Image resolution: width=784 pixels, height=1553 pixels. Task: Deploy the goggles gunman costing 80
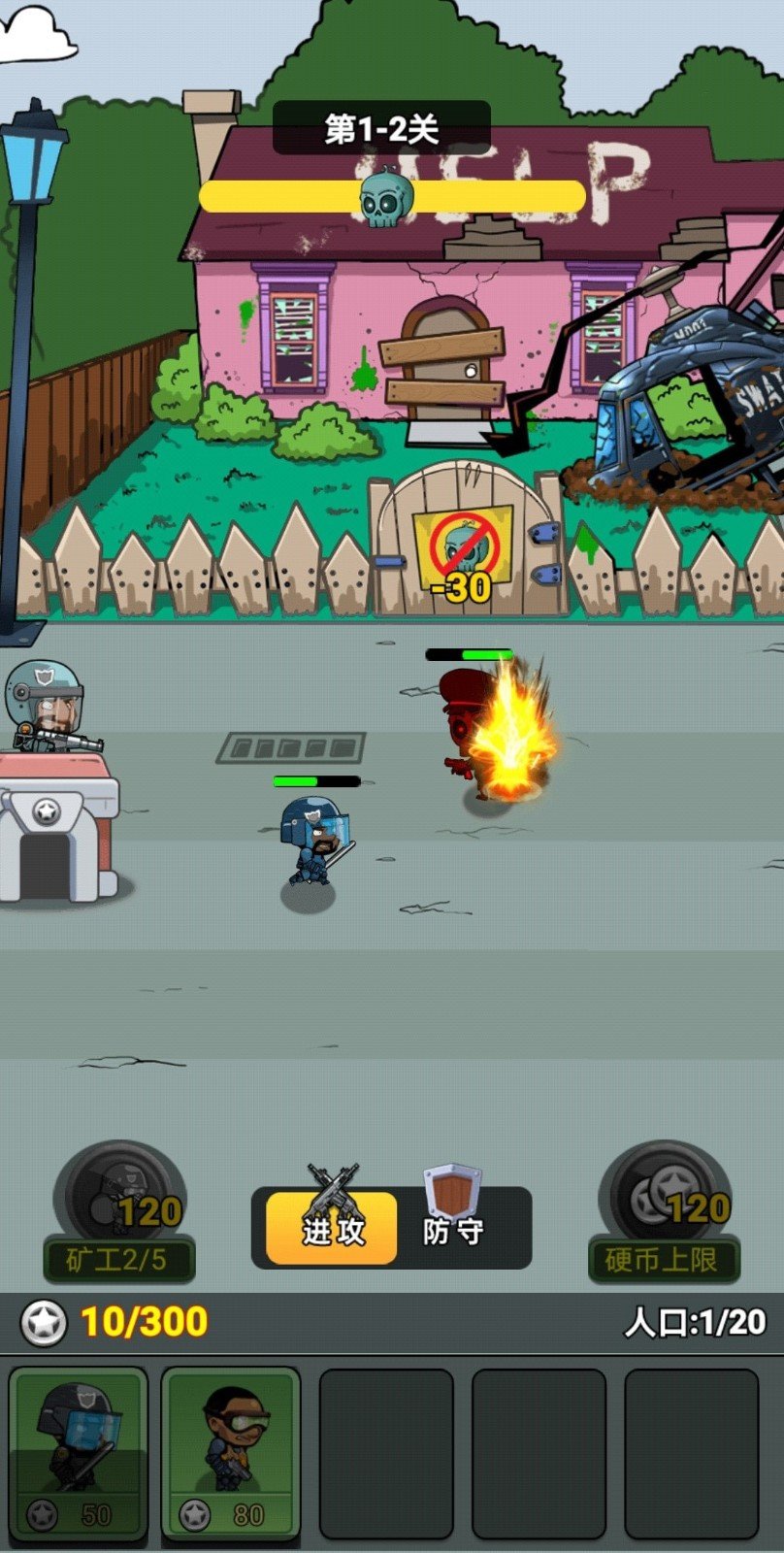(x=231, y=1454)
